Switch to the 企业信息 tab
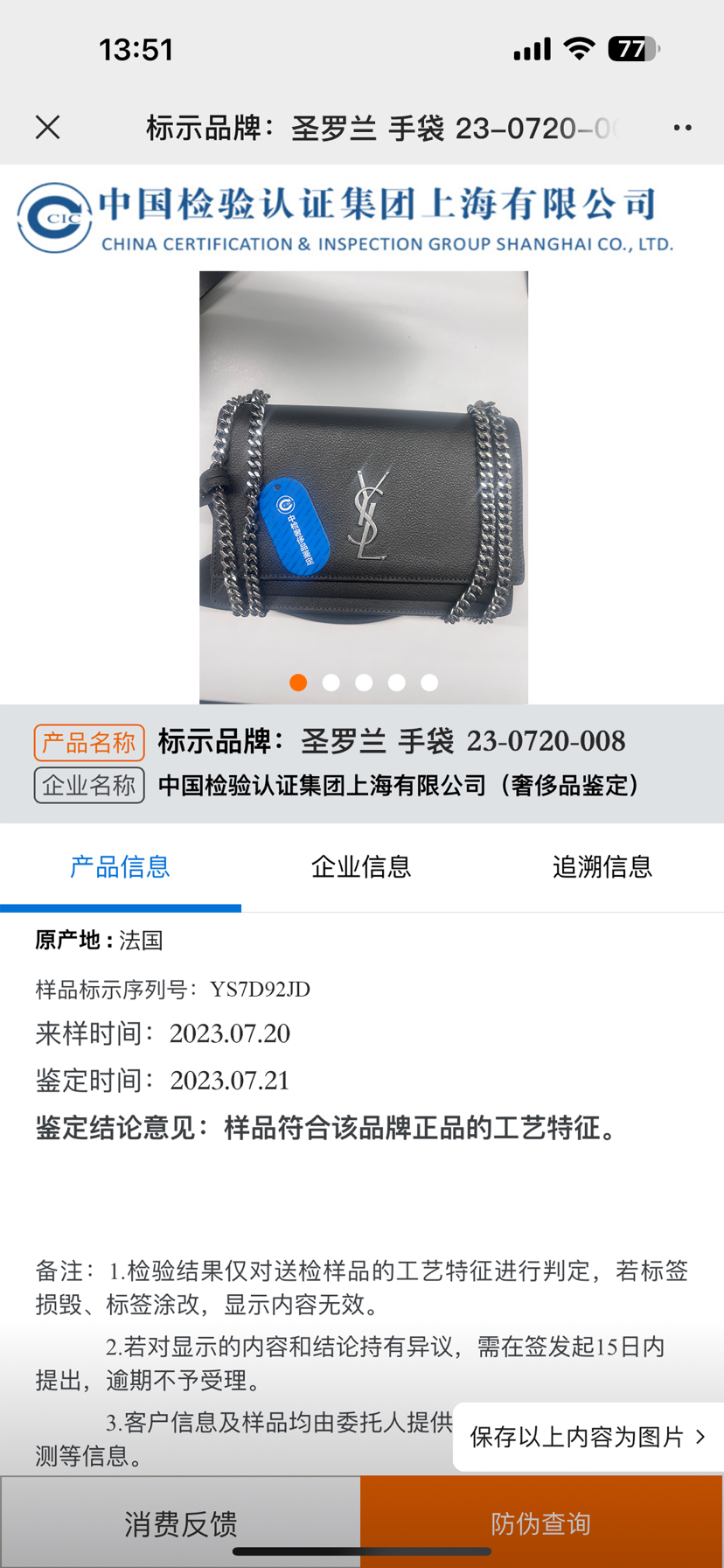Screen dimensions: 724x1568 pyautogui.click(x=361, y=866)
